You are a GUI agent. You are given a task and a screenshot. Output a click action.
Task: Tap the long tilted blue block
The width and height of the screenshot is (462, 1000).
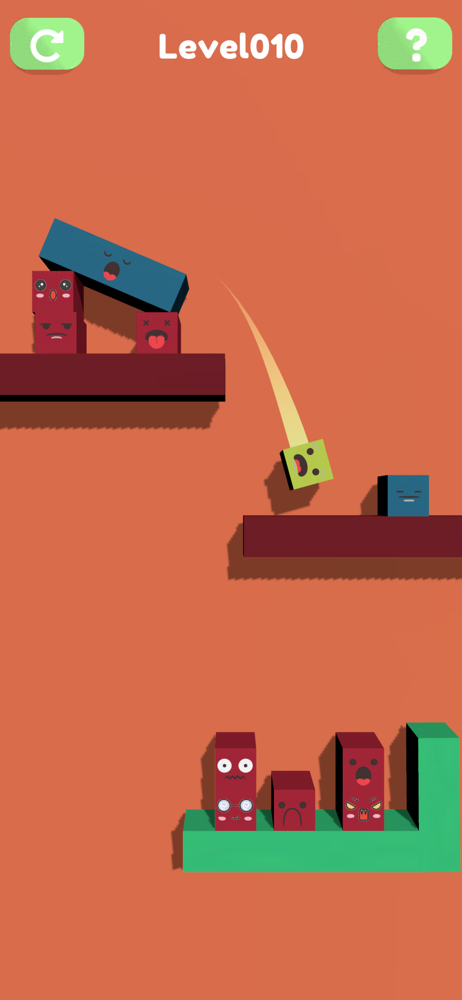click(x=114, y=266)
